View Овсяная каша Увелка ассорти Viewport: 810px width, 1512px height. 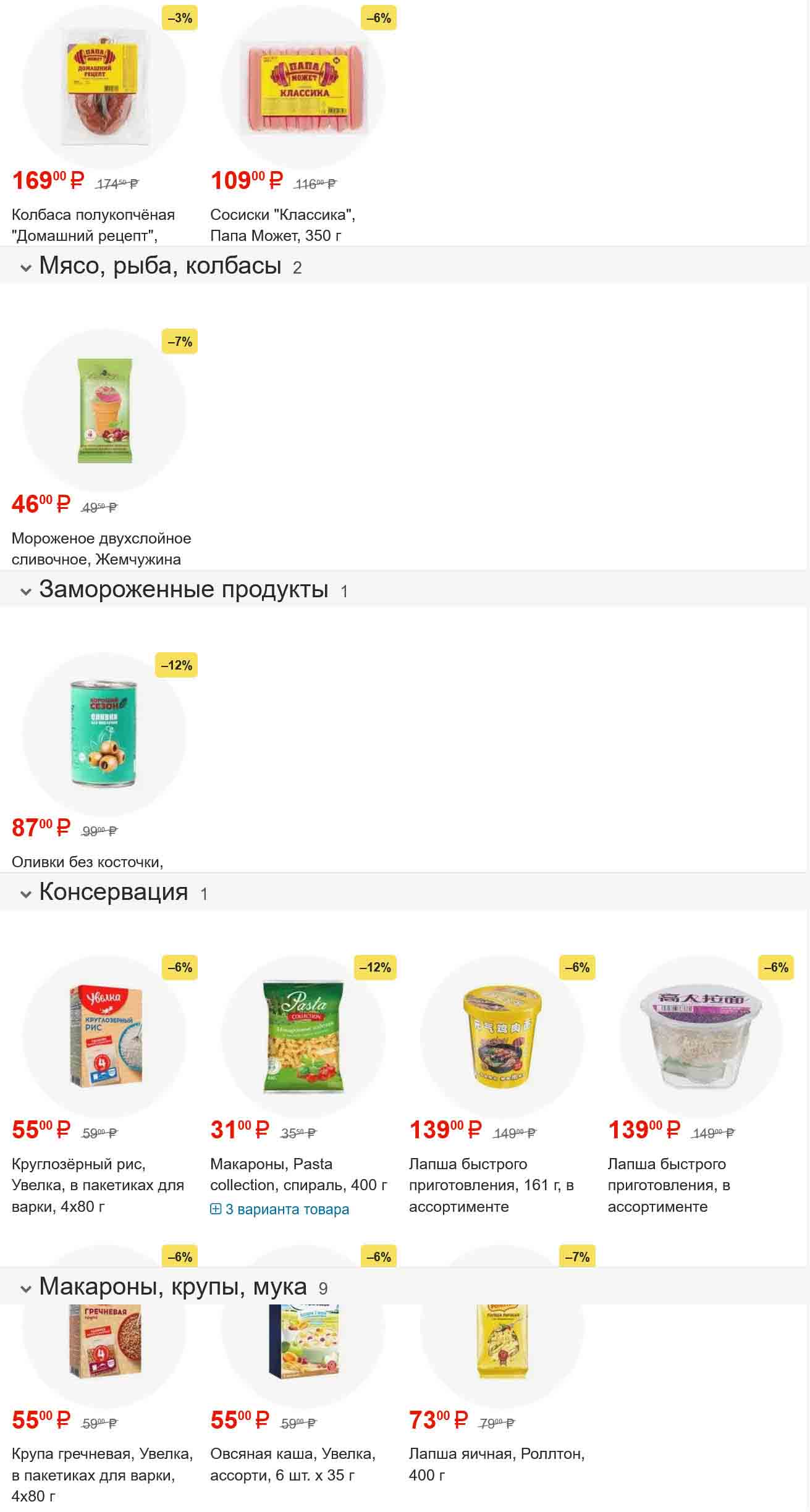tap(292, 1463)
